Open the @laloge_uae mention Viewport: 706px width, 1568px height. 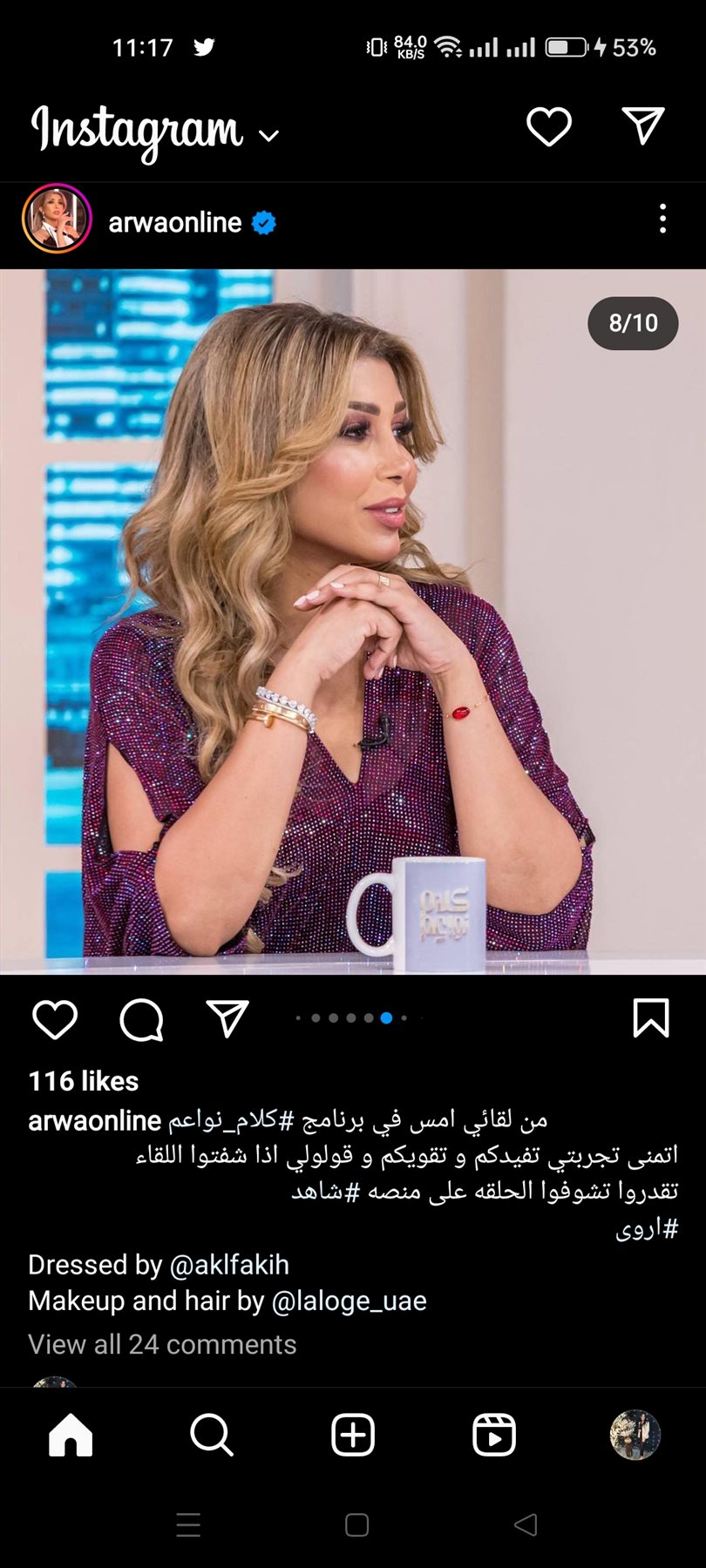click(x=349, y=1301)
